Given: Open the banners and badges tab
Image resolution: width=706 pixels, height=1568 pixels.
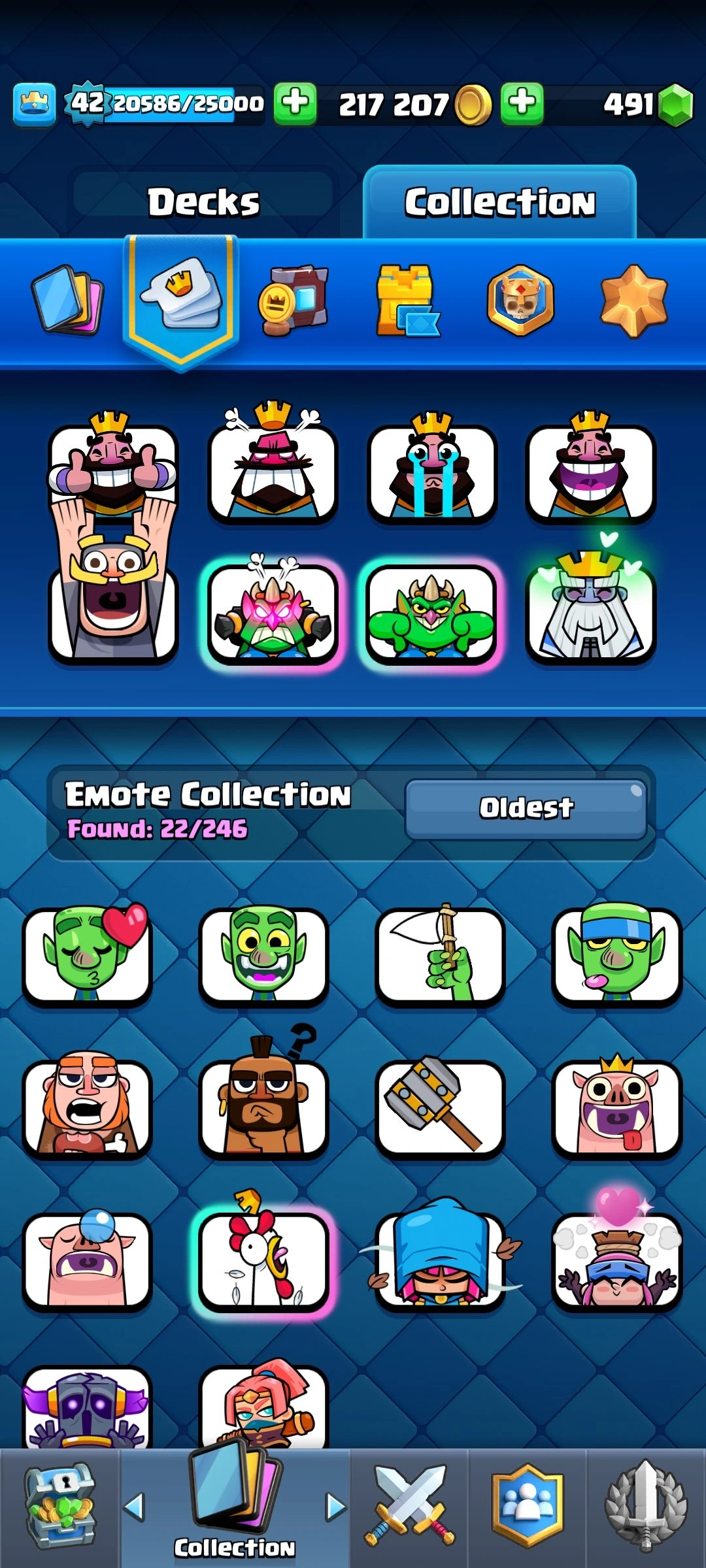Looking at the screenshot, I should pos(520,300).
